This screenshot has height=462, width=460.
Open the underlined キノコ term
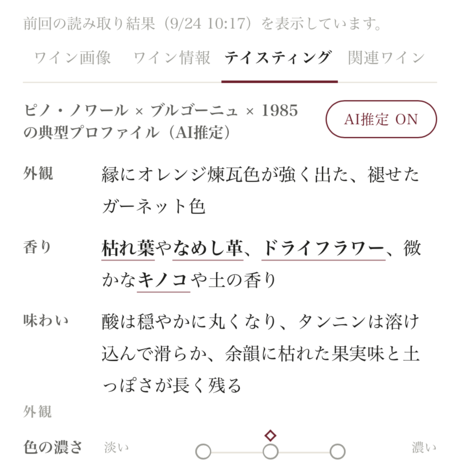coord(163,280)
